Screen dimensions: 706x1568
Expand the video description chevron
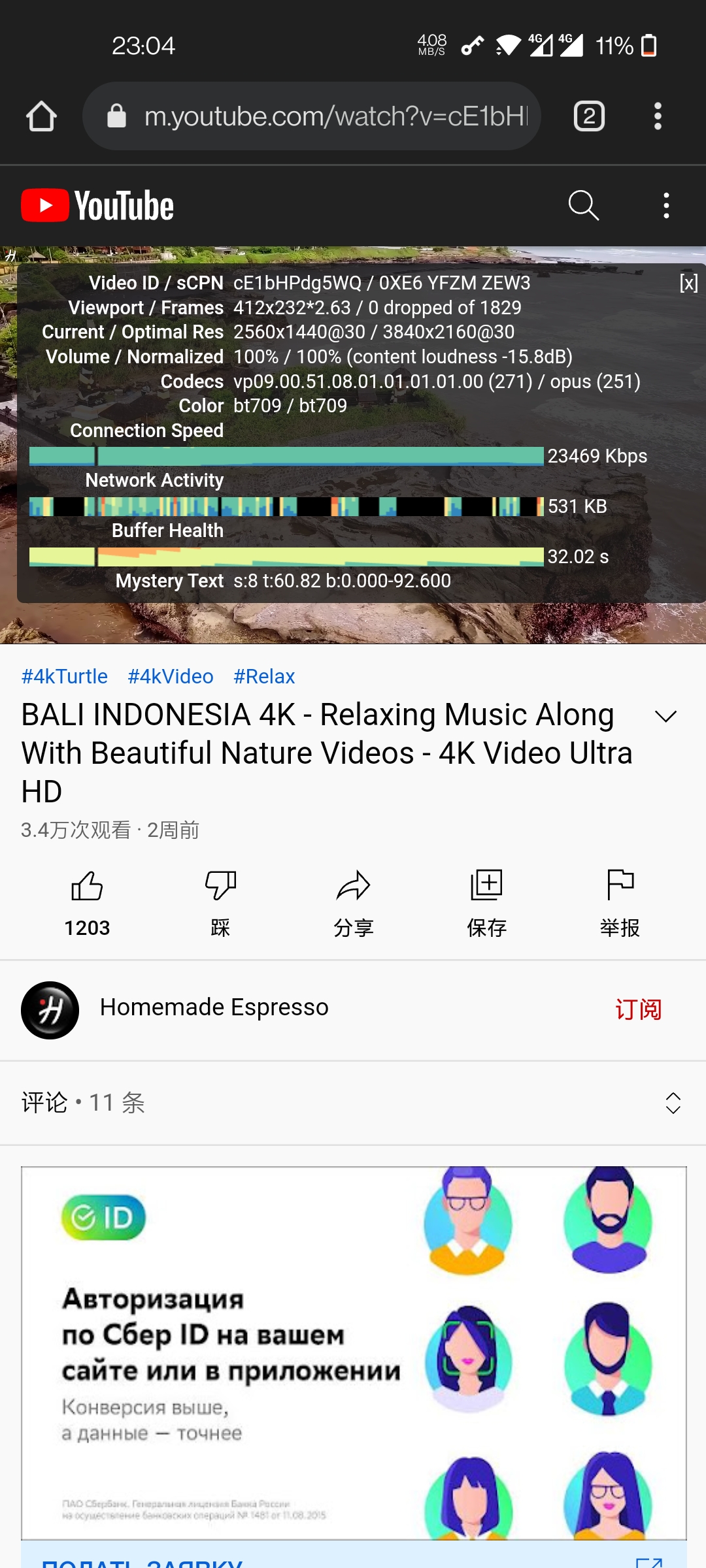(x=665, y=716)
